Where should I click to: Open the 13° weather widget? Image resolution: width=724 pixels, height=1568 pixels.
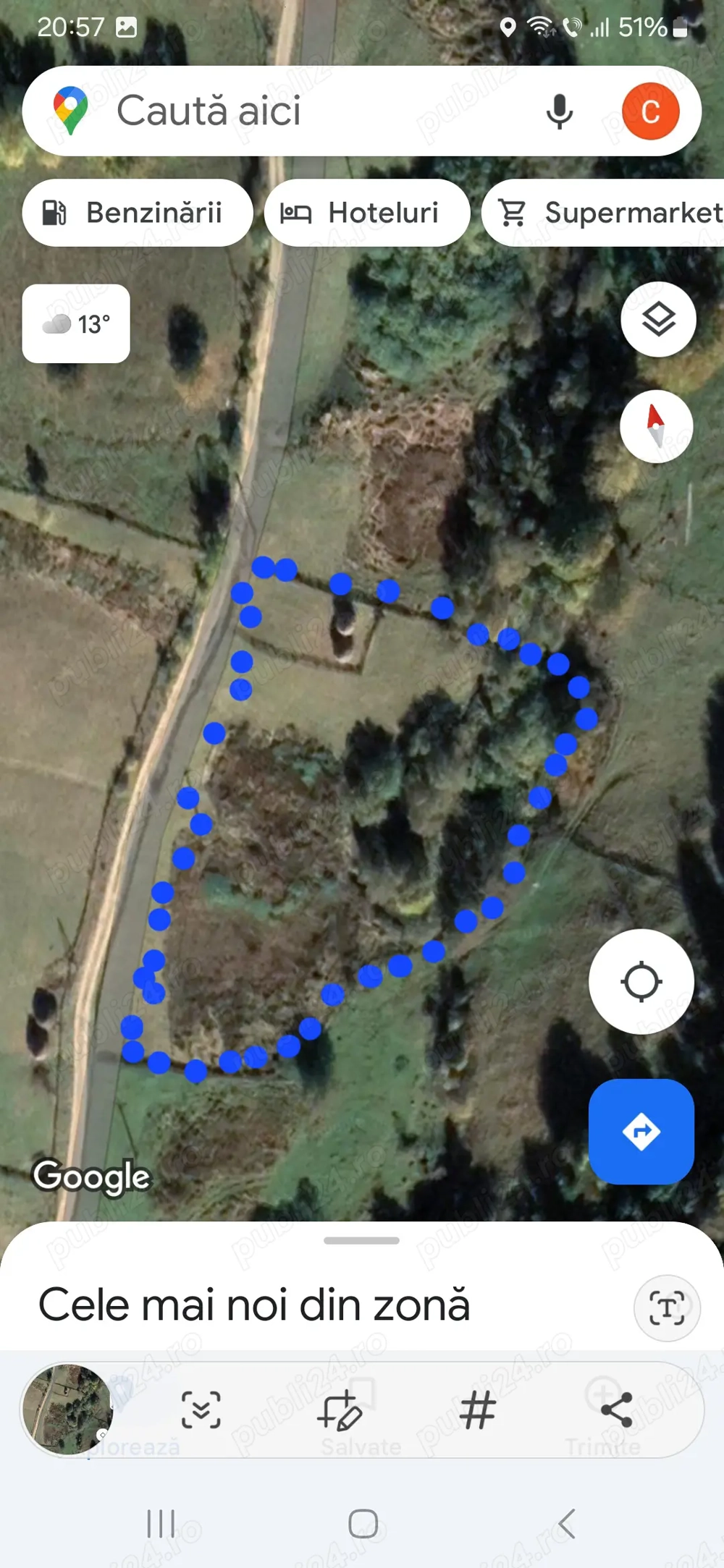coord(76,323)
